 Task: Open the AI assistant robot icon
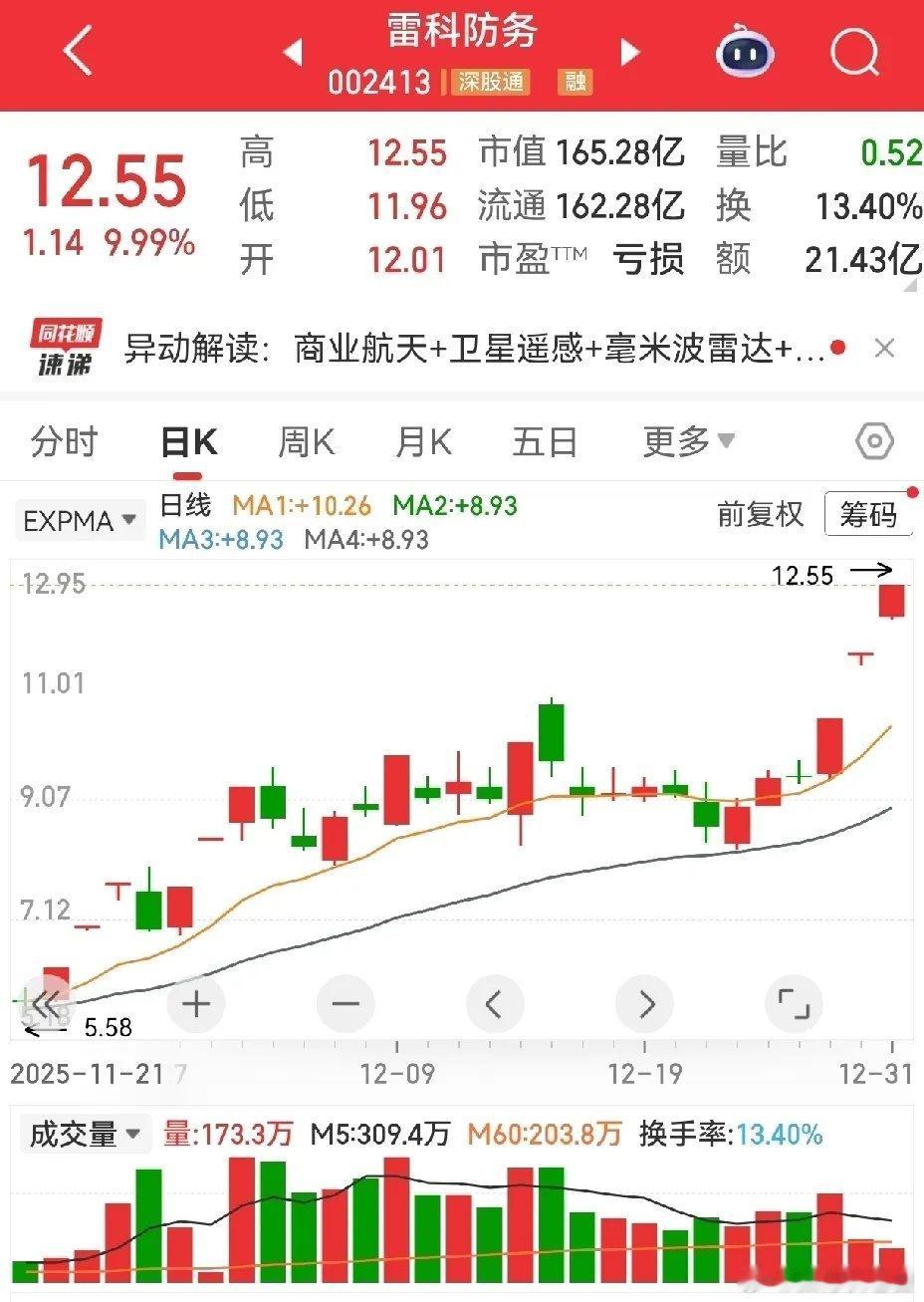tap(742, 52)
